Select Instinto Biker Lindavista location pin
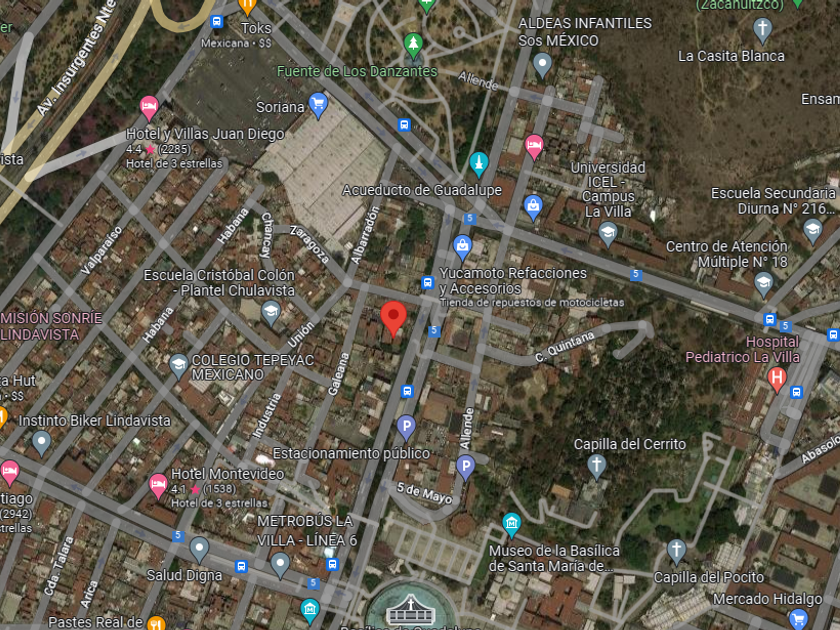The height and width of the screenshot is (630, 840). coord(41,444)
